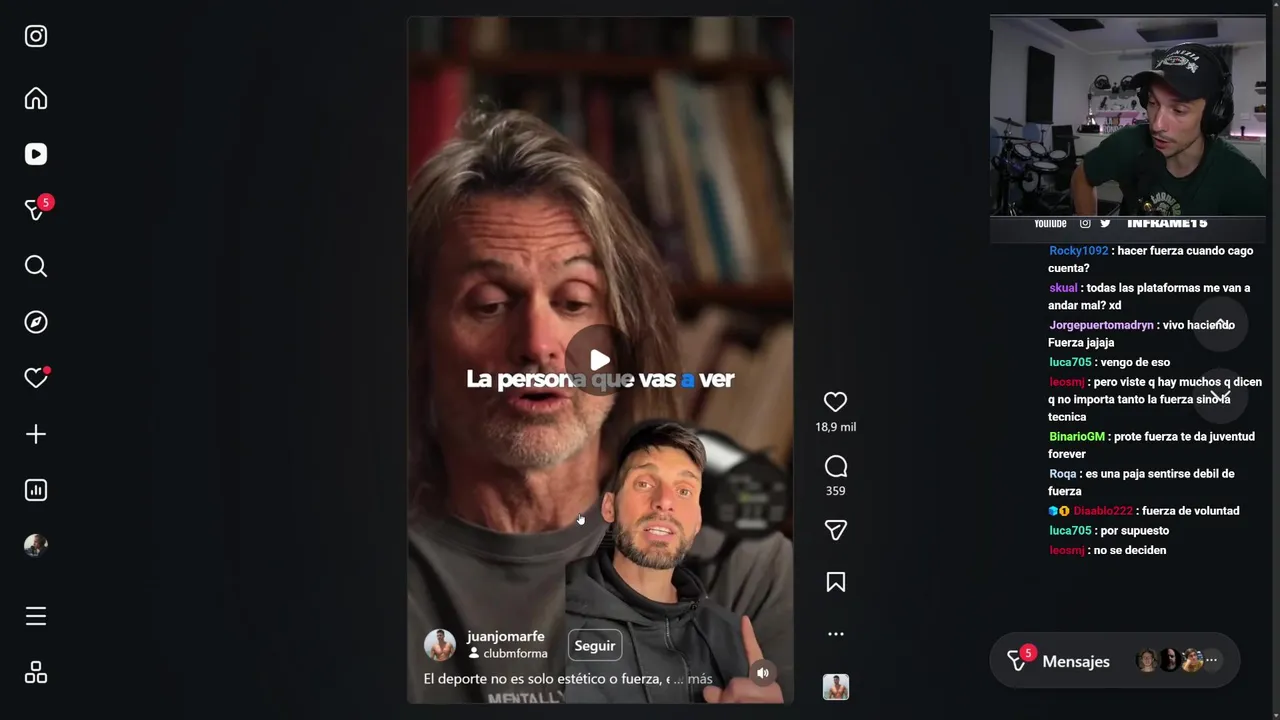Image resolution: width=1280 pixels, height=720 pixels.
Task: Toggle the reel's sound with the speaker icon
Action: click(763, 673)
